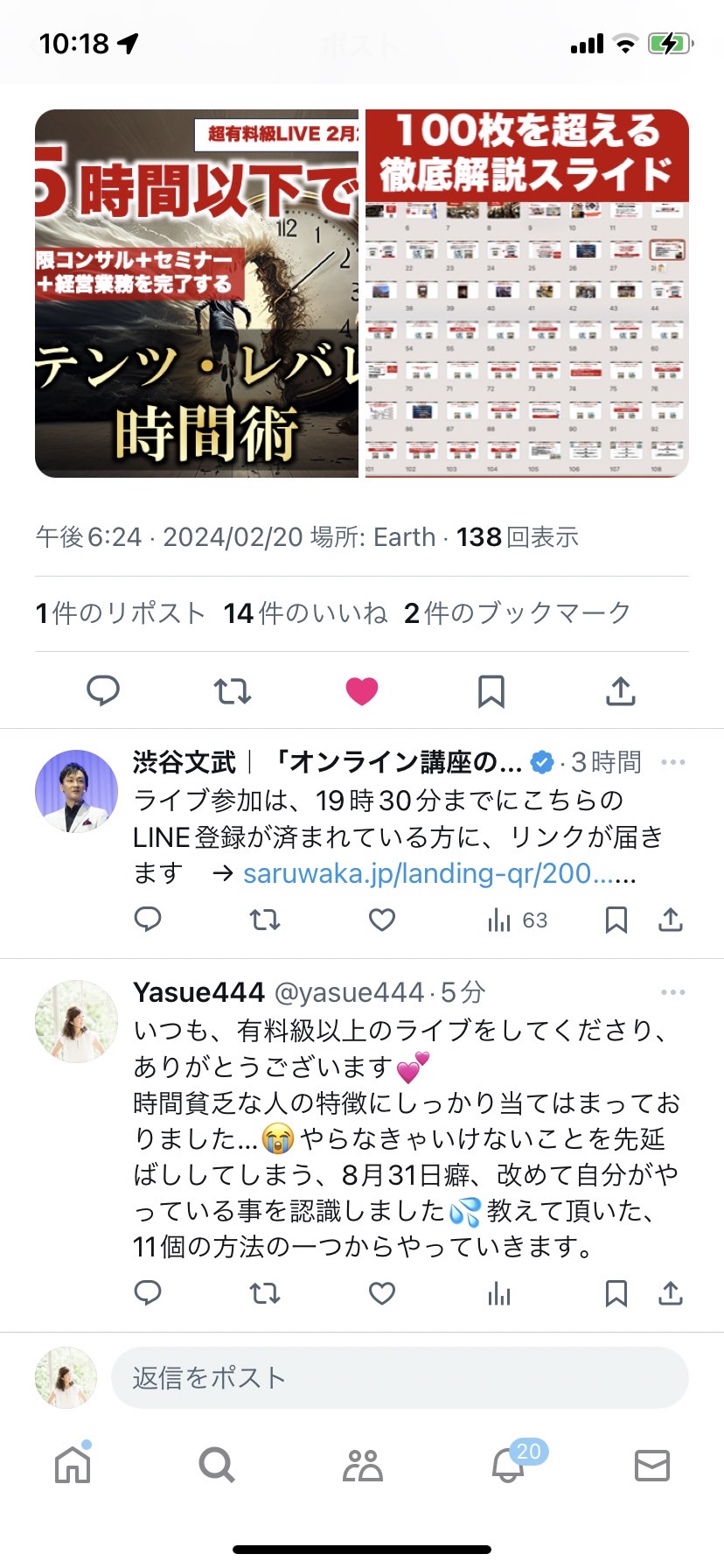Bookmark Yasue444's reply

tap(616, 1293)
